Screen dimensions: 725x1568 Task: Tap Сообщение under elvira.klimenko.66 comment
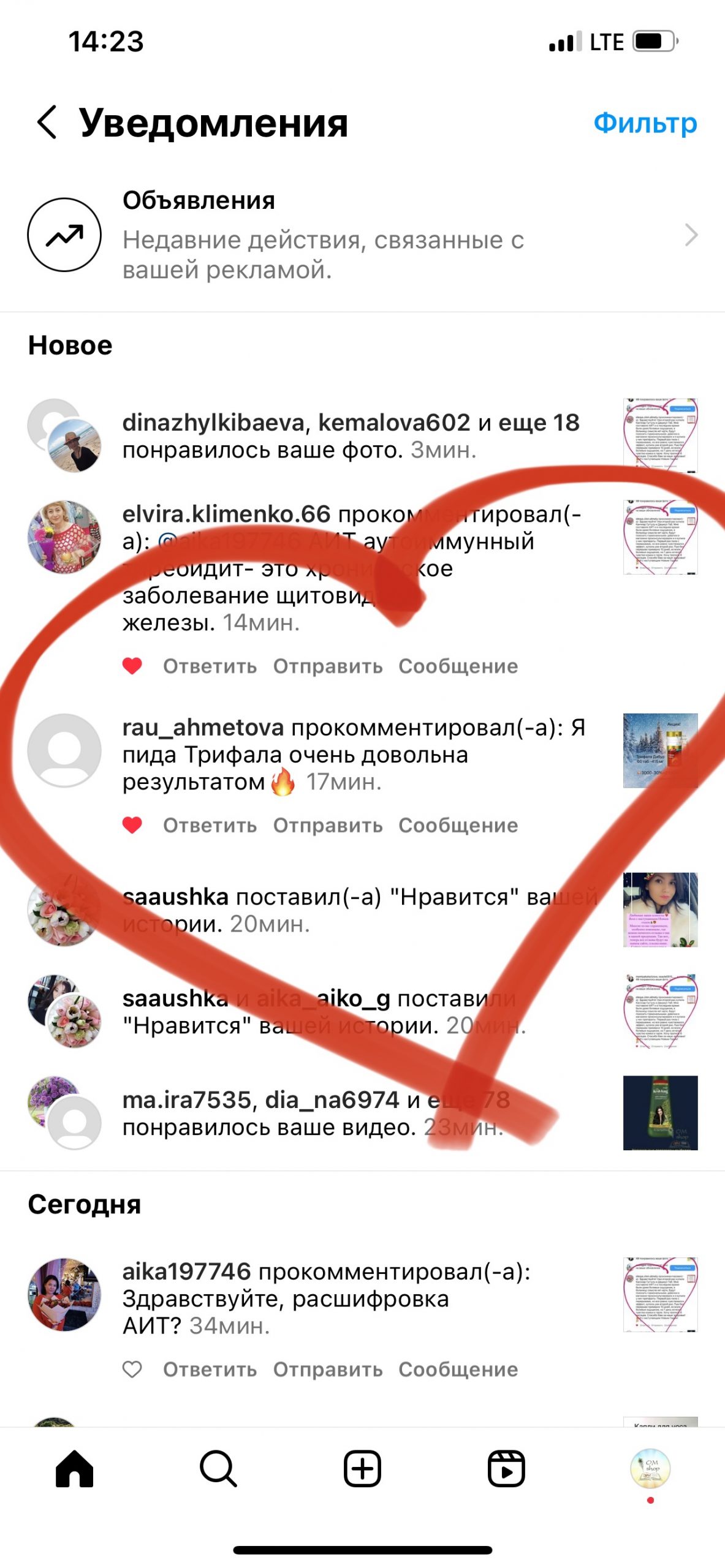point(458,666)
